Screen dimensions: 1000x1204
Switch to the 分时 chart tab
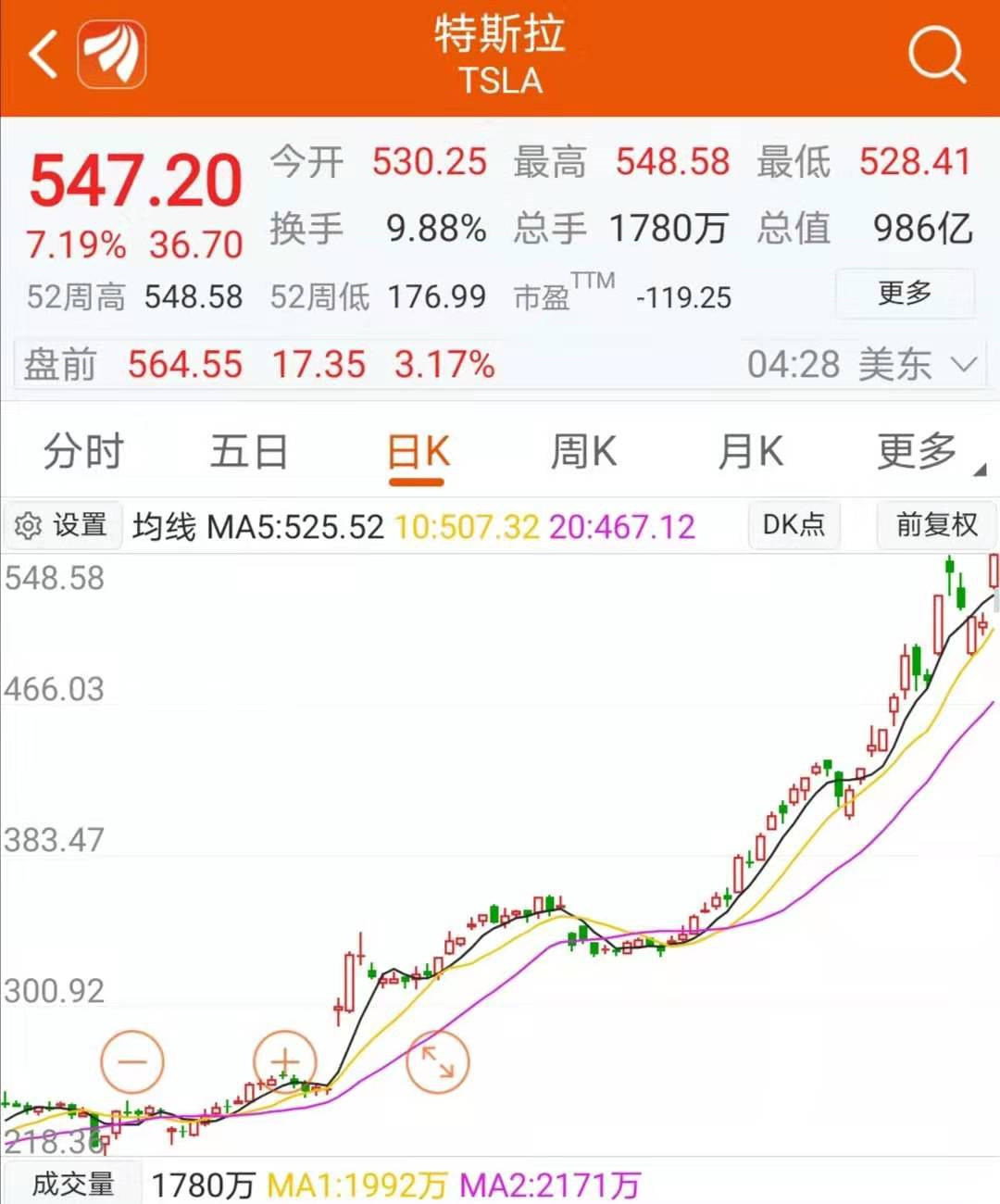tap(83, 453)
